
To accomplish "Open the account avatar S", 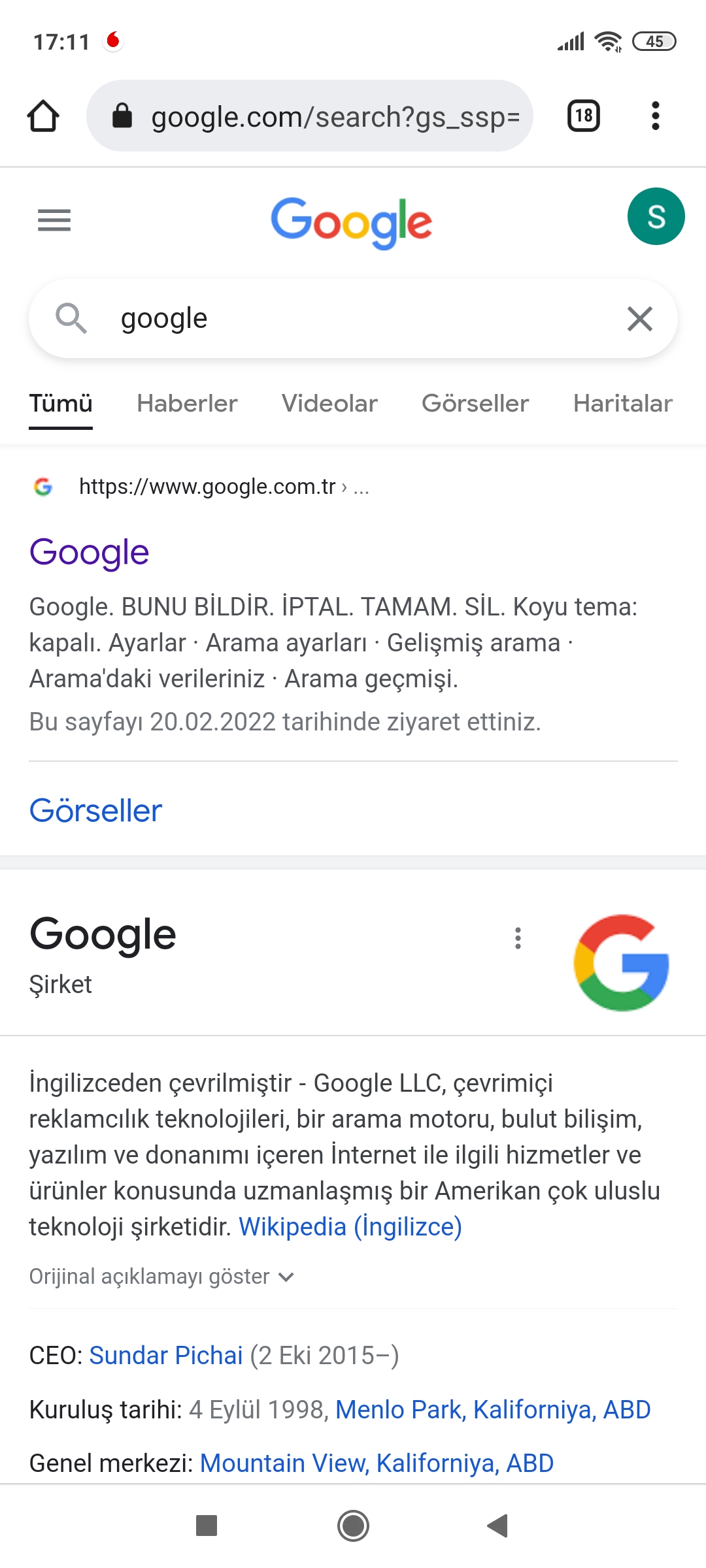I will pos(656,216).
